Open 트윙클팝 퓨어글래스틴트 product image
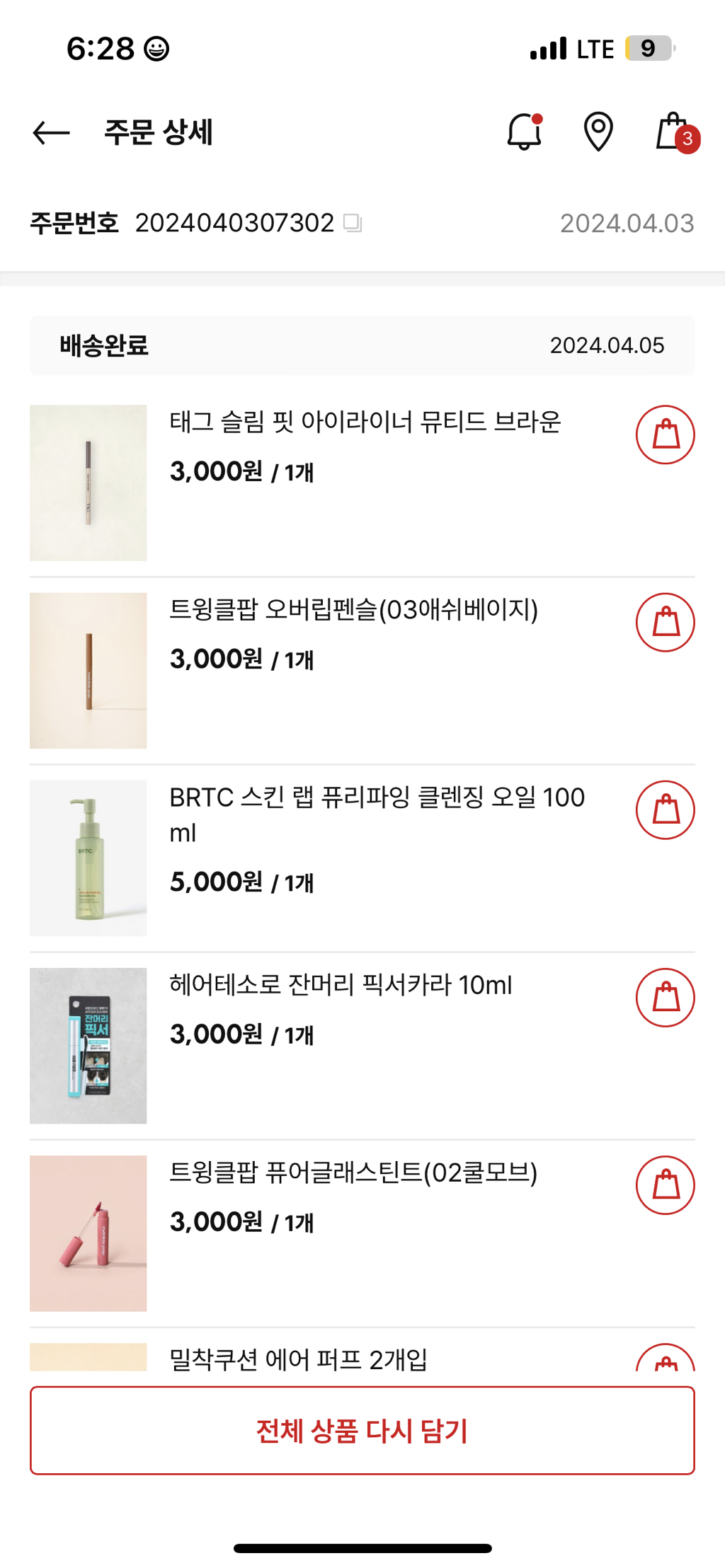Image resolution: width=725 pixels, height=1568 pixels. [89, 1233]
